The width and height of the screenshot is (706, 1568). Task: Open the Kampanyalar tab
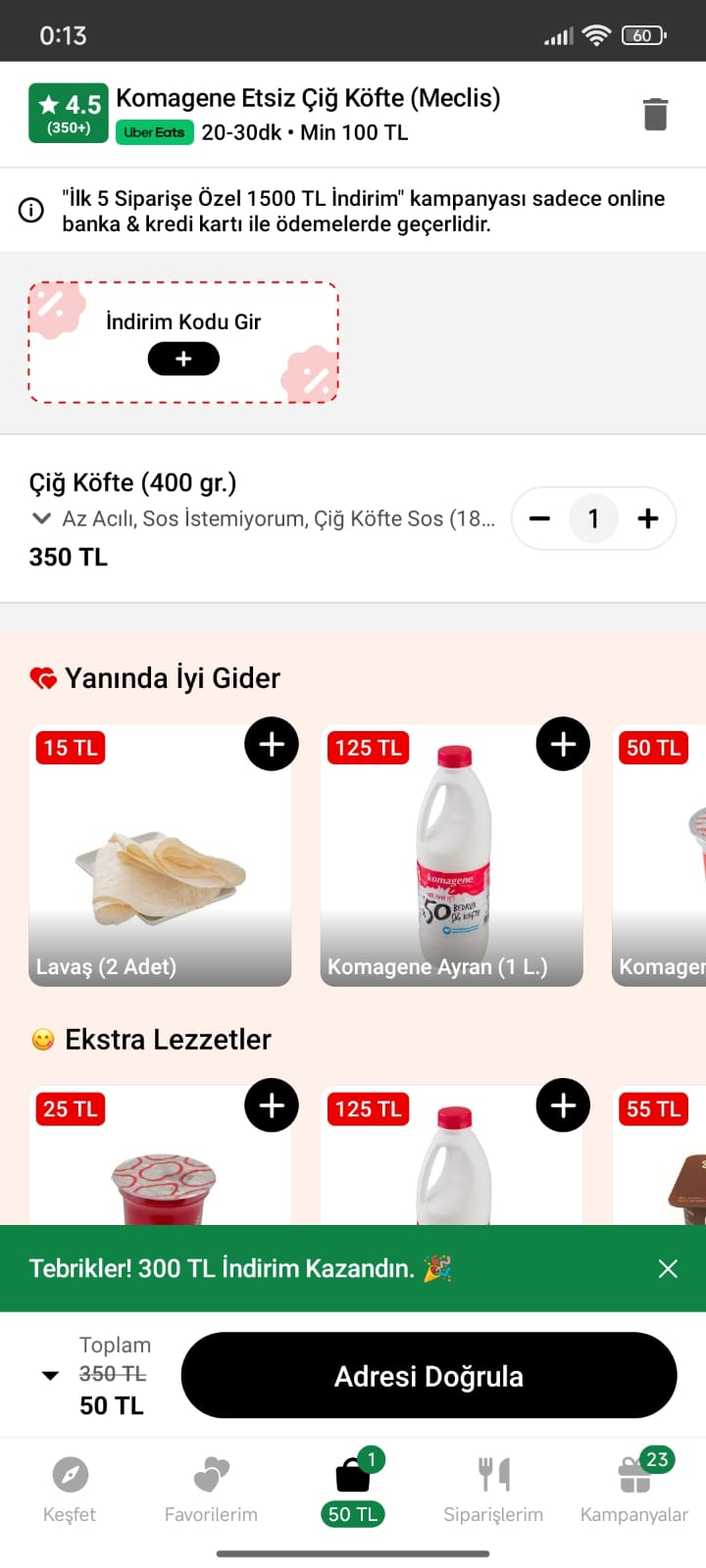click(x=634, y=1490)
